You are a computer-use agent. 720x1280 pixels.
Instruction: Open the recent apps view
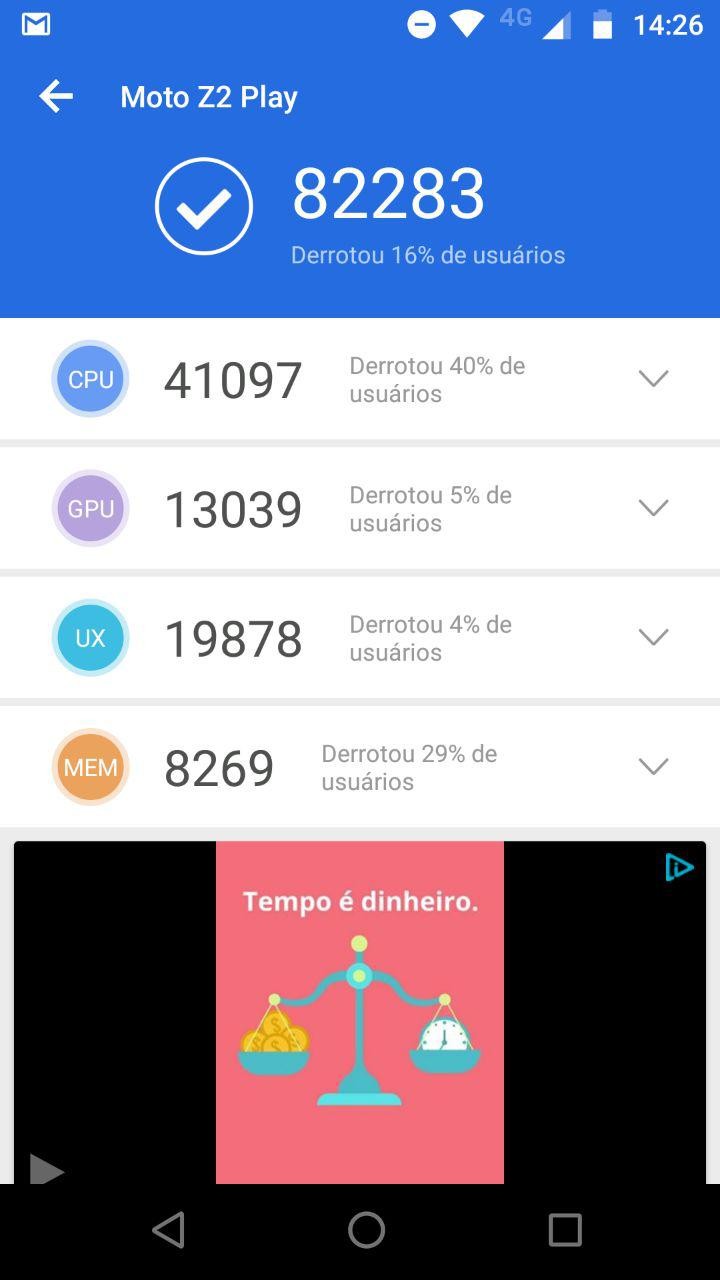565,1230
